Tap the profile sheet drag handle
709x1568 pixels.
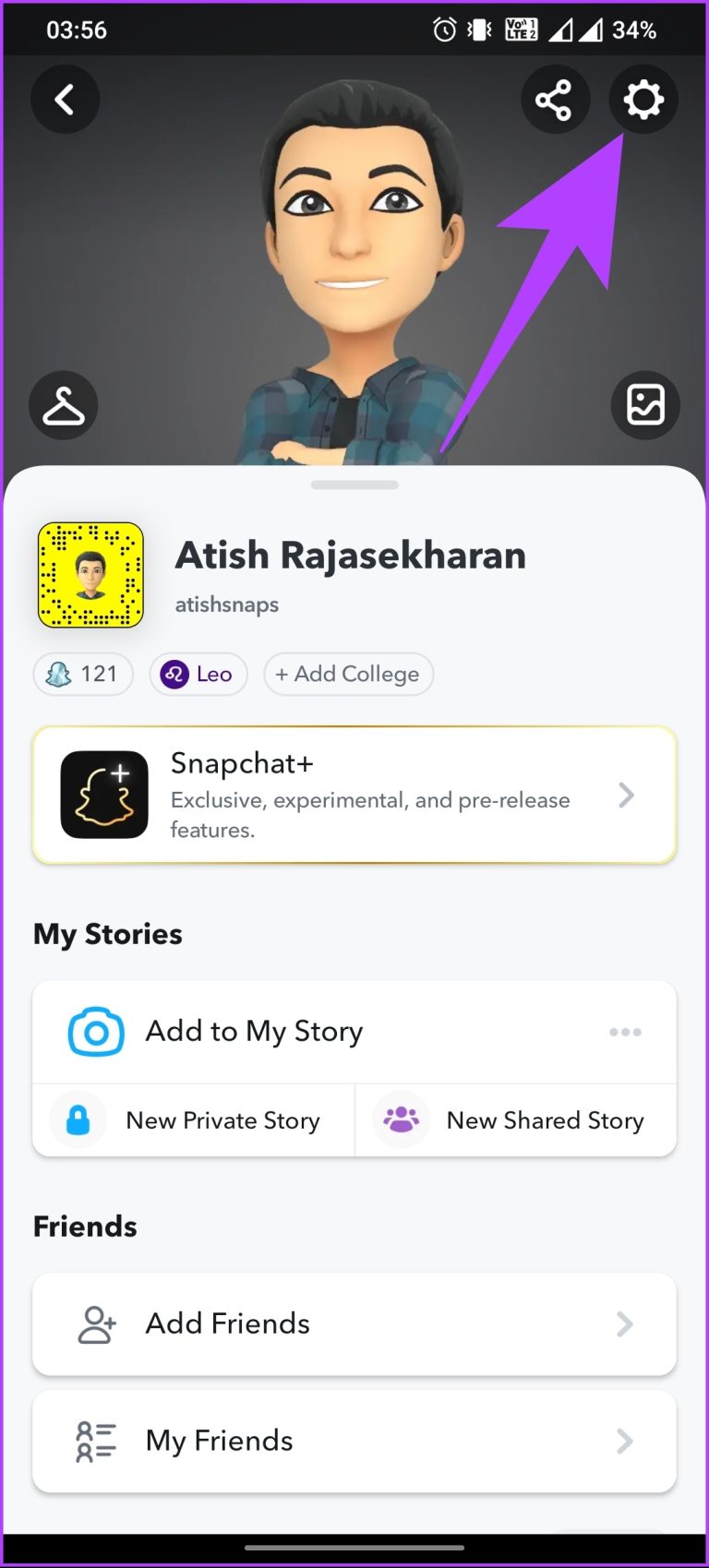pyautogui.click(x=354, y=484)
